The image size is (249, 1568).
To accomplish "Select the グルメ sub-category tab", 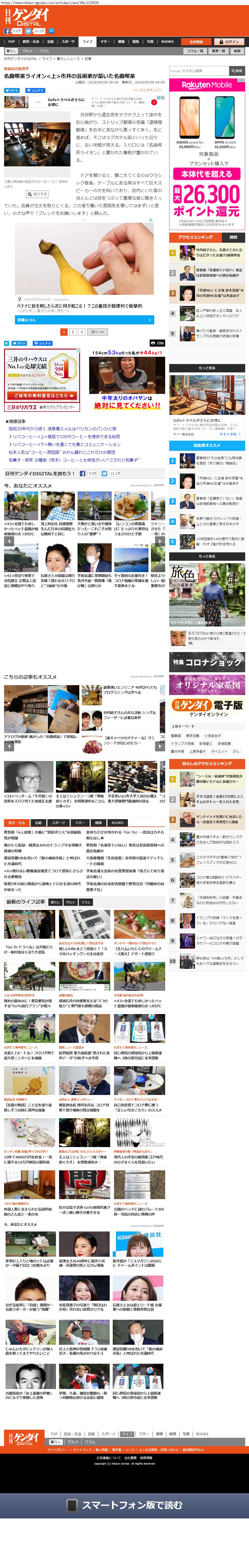I will [x=27, y=51].
